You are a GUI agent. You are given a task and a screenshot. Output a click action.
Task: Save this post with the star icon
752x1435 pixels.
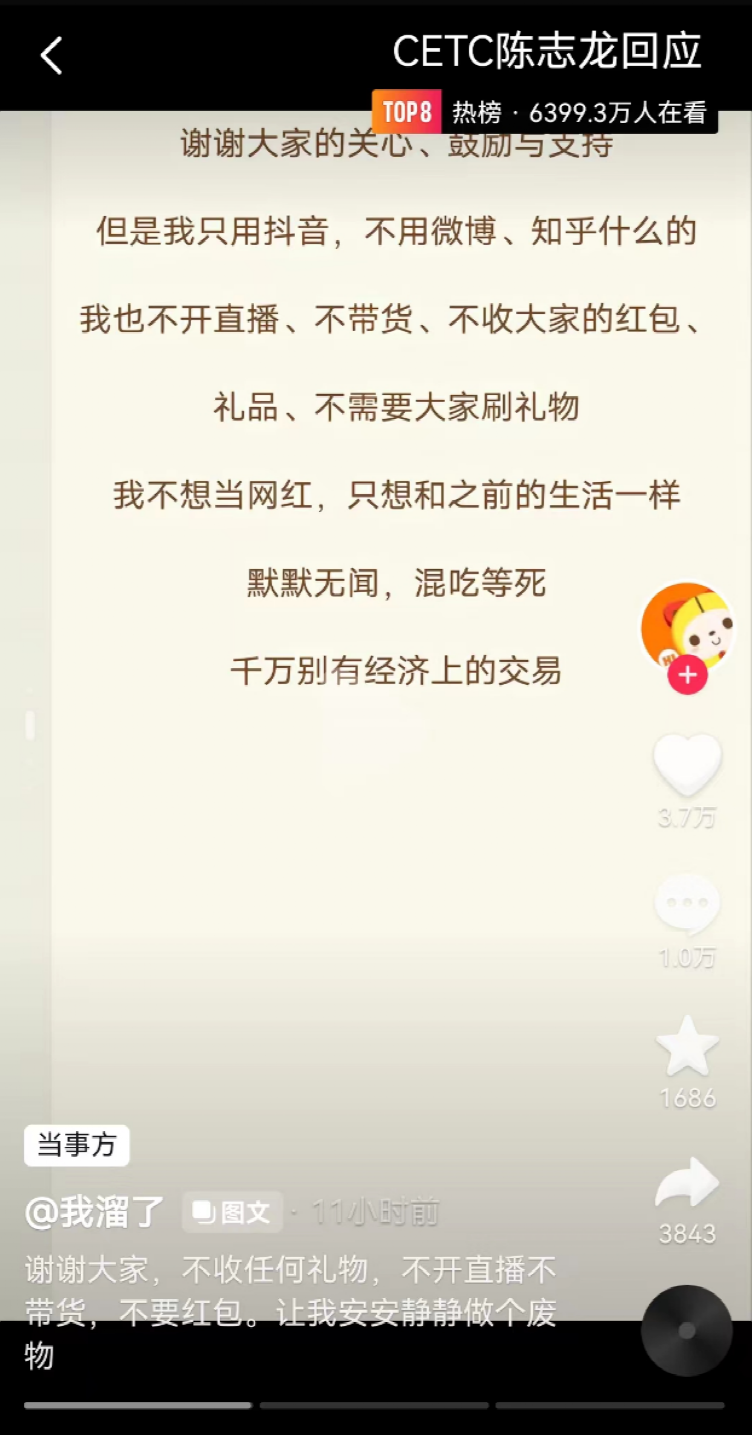coord(687,1046)
